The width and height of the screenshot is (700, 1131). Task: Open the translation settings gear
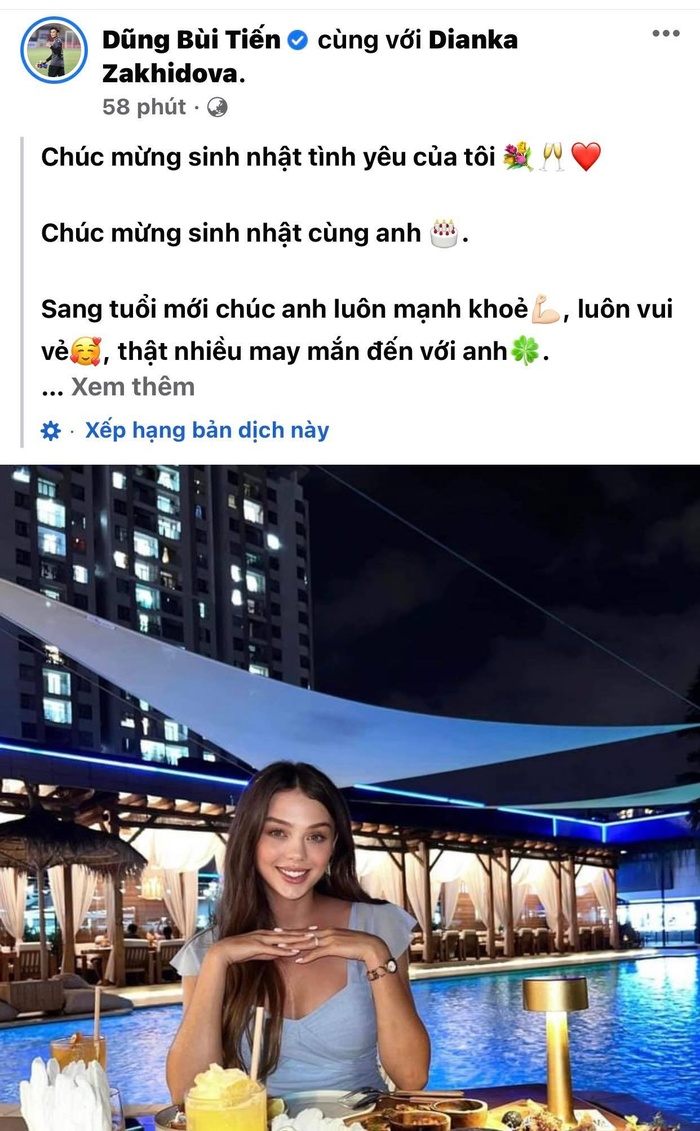[x=50, y=431]
